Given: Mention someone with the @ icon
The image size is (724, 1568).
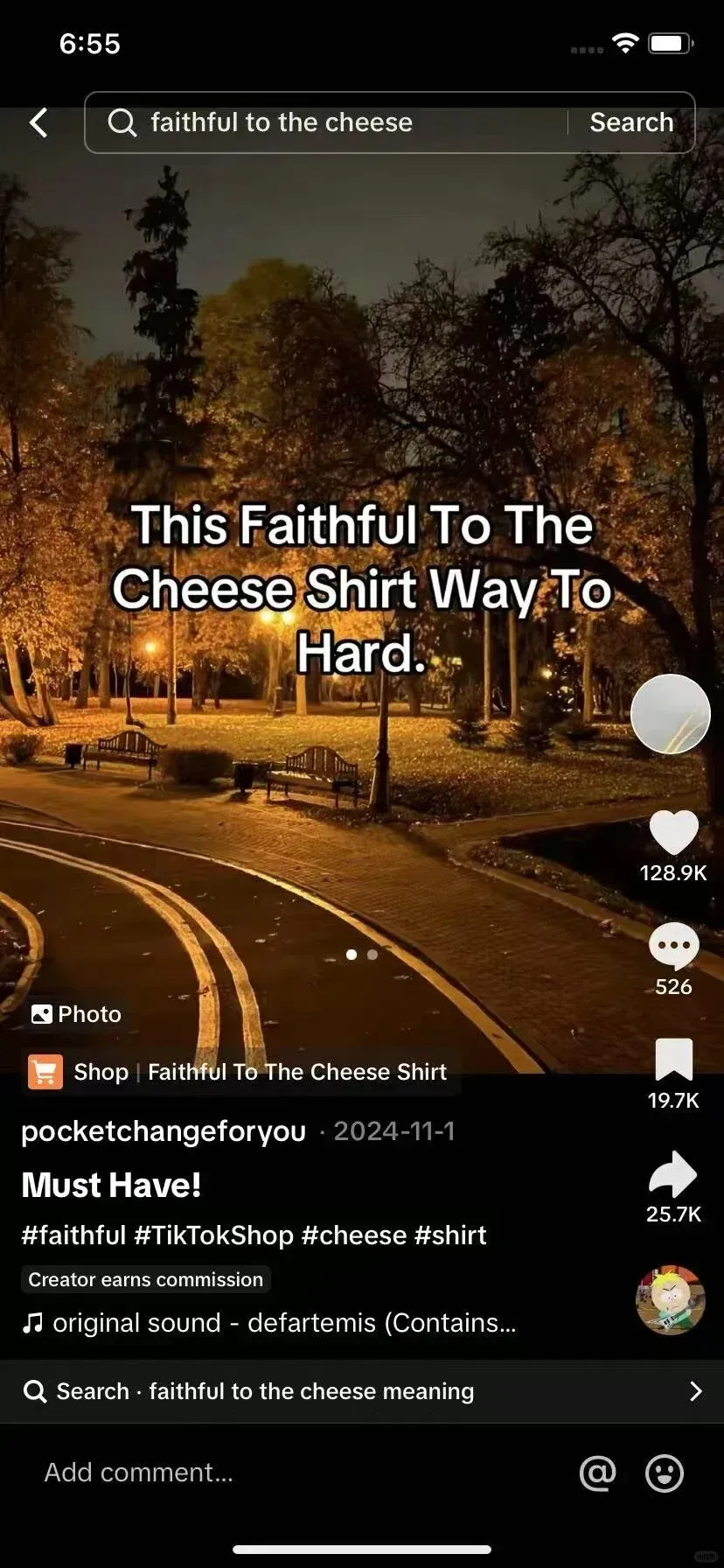Looking at the screenshot, I should [598, 1473].
